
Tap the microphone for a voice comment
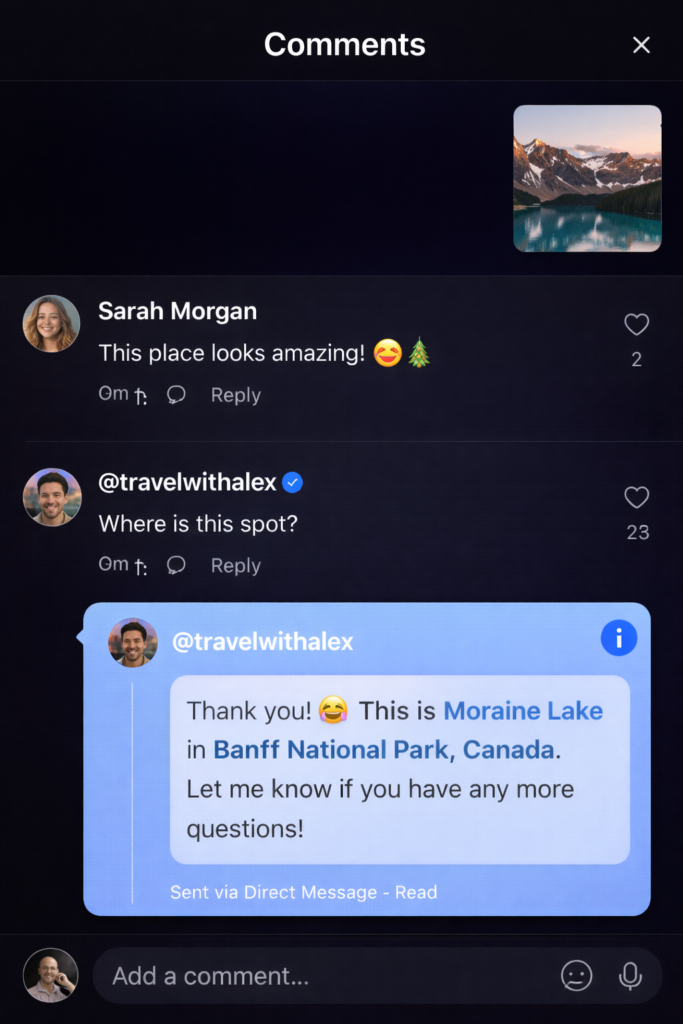(x=630, y=976)
